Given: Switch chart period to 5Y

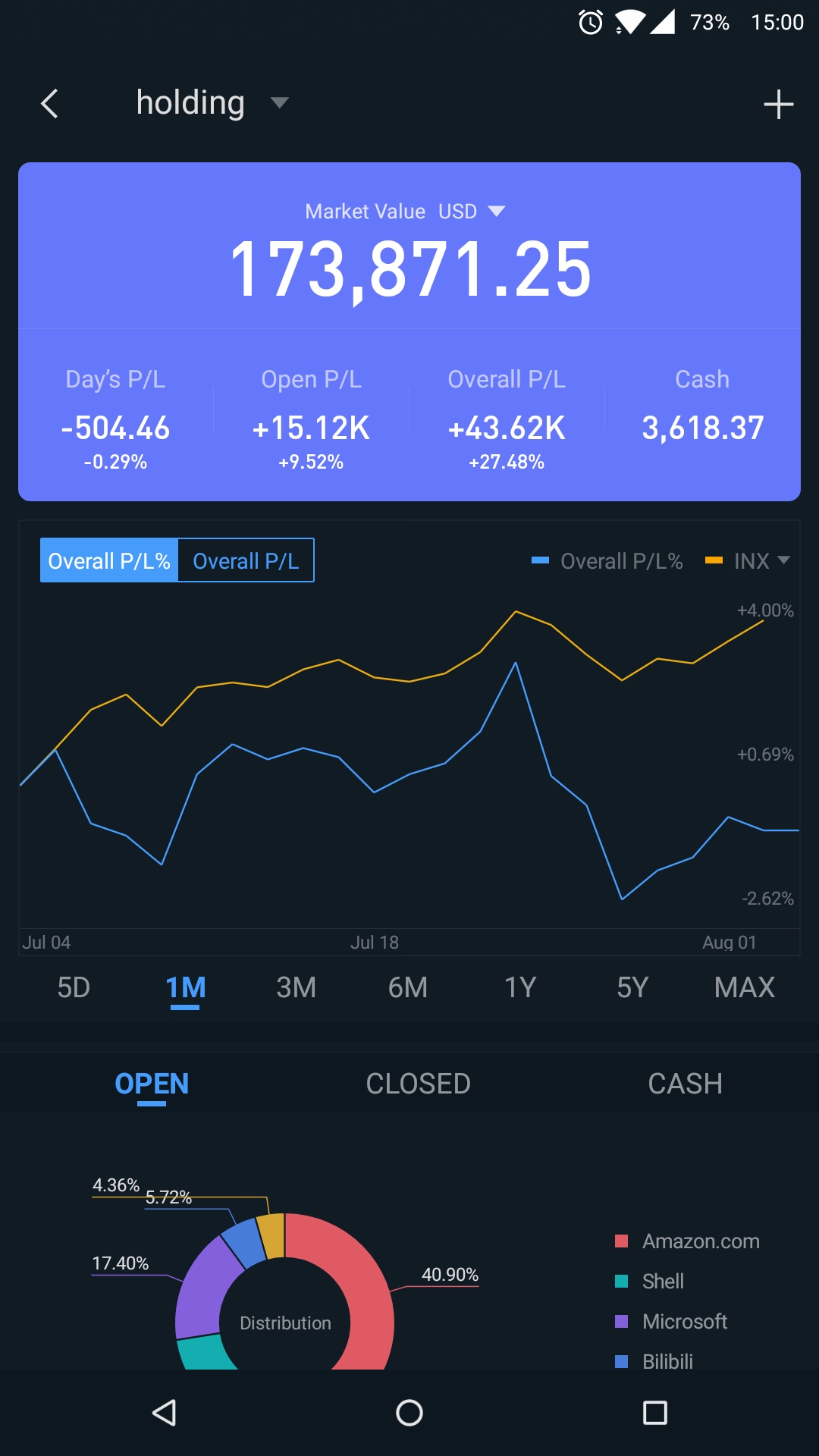Looking at the screenshot, I should [x=632, y=987].
